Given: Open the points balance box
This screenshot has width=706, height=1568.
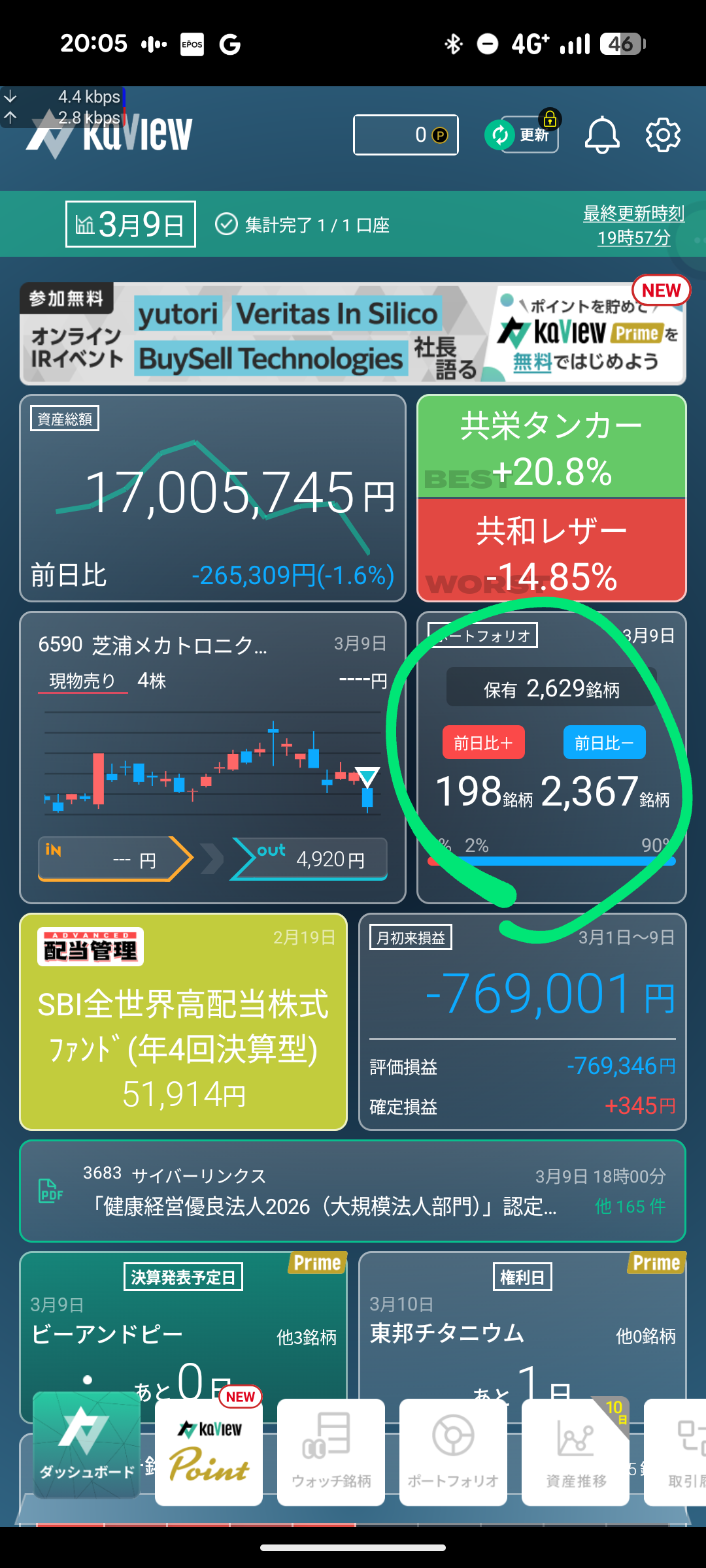Looking at the screenshot, I should 406,135.
